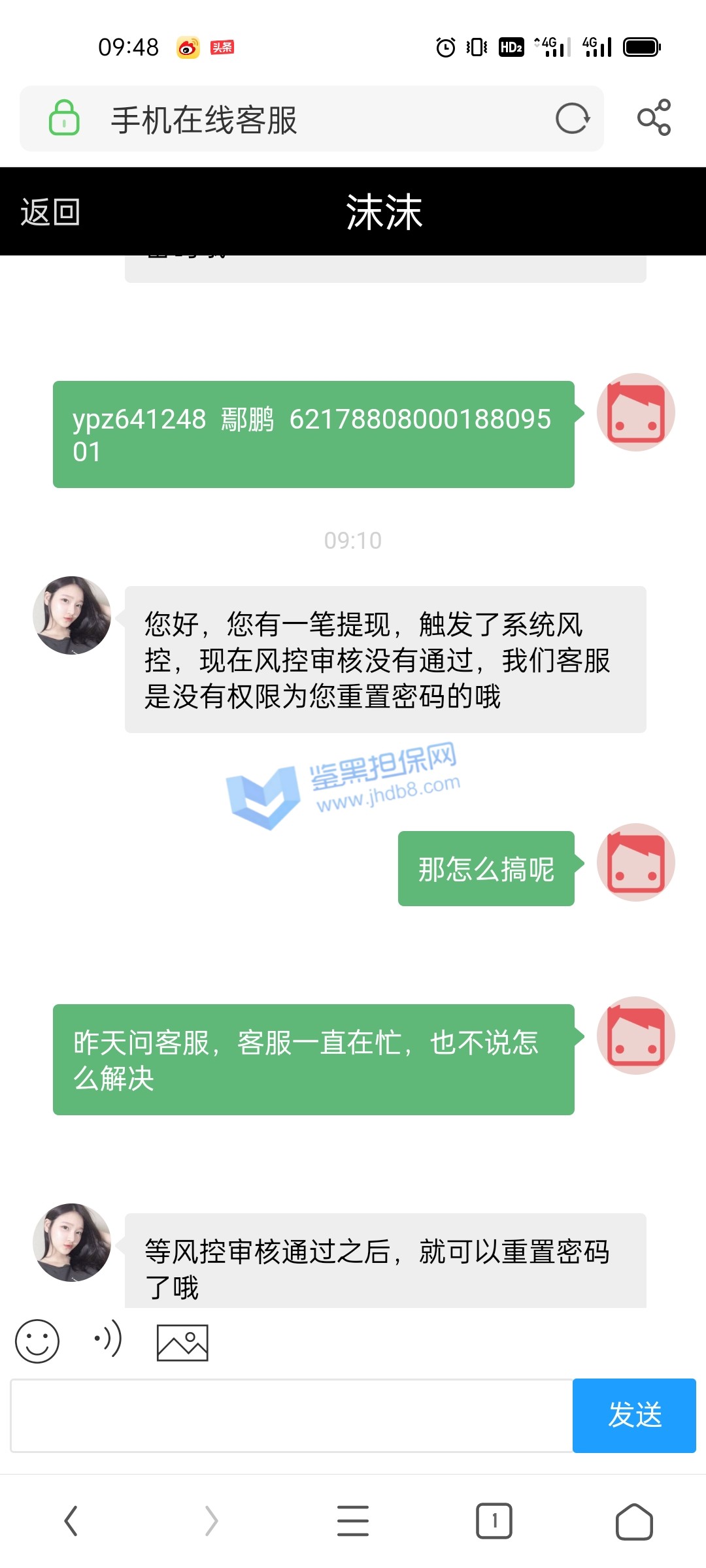Open the browser tabs switcher

click(494, 1521)
